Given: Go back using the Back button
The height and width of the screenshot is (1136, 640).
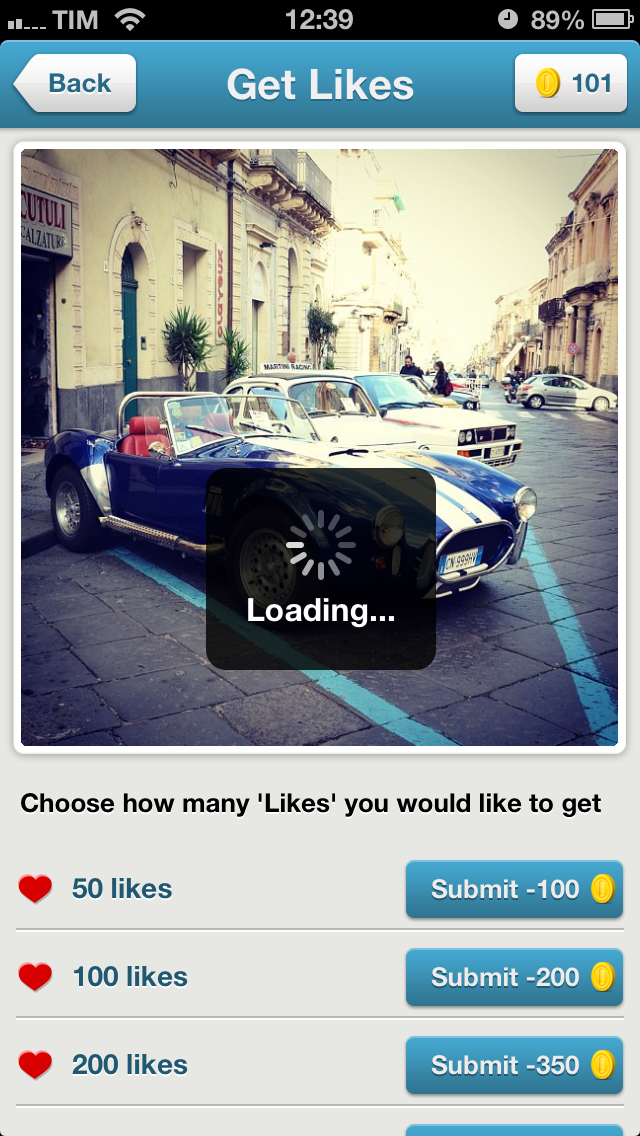Looking at the screenshot, I should point(75,83).
